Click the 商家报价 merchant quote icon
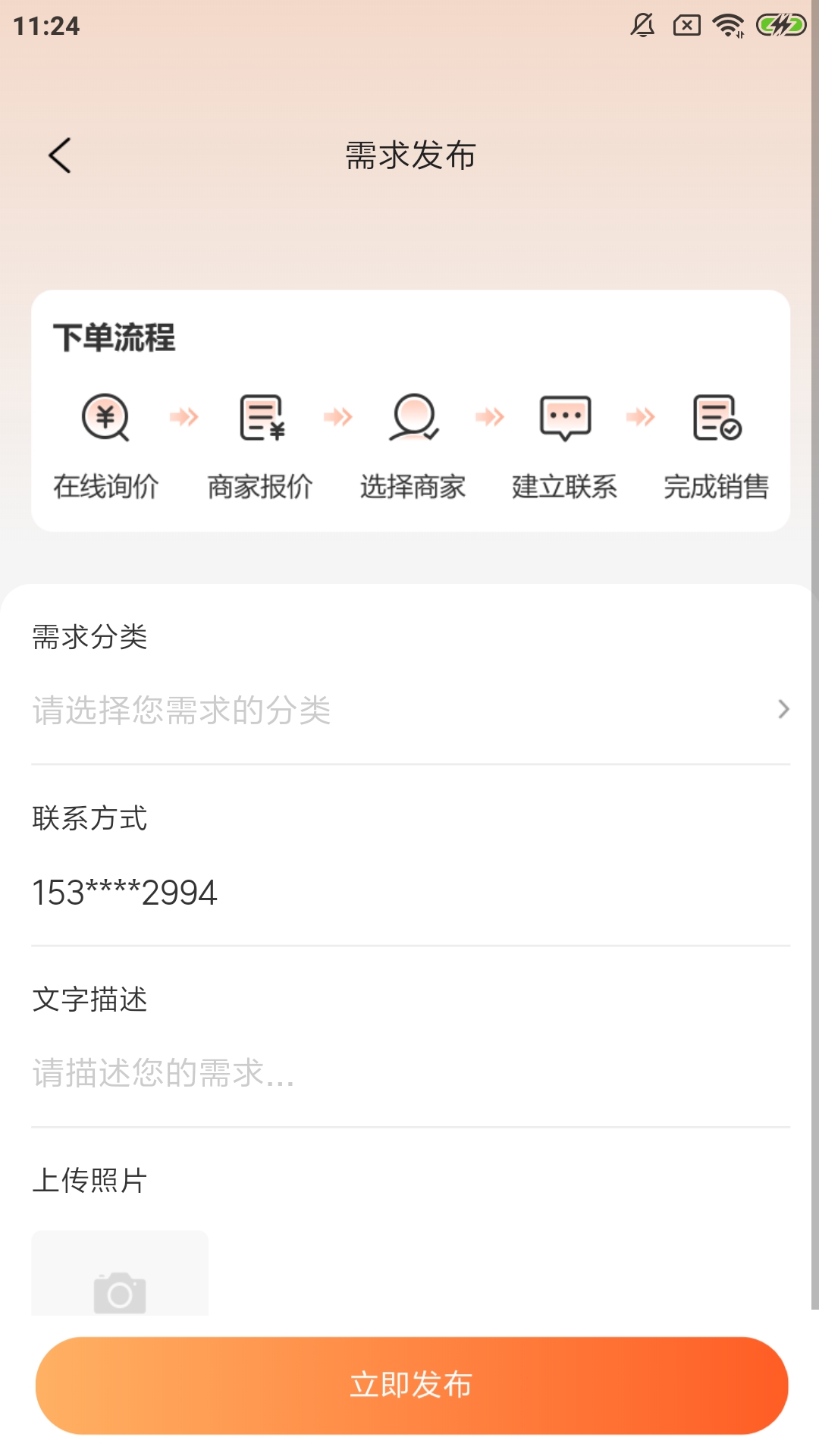The image size is (819, 1456). [x=259, y=416]
